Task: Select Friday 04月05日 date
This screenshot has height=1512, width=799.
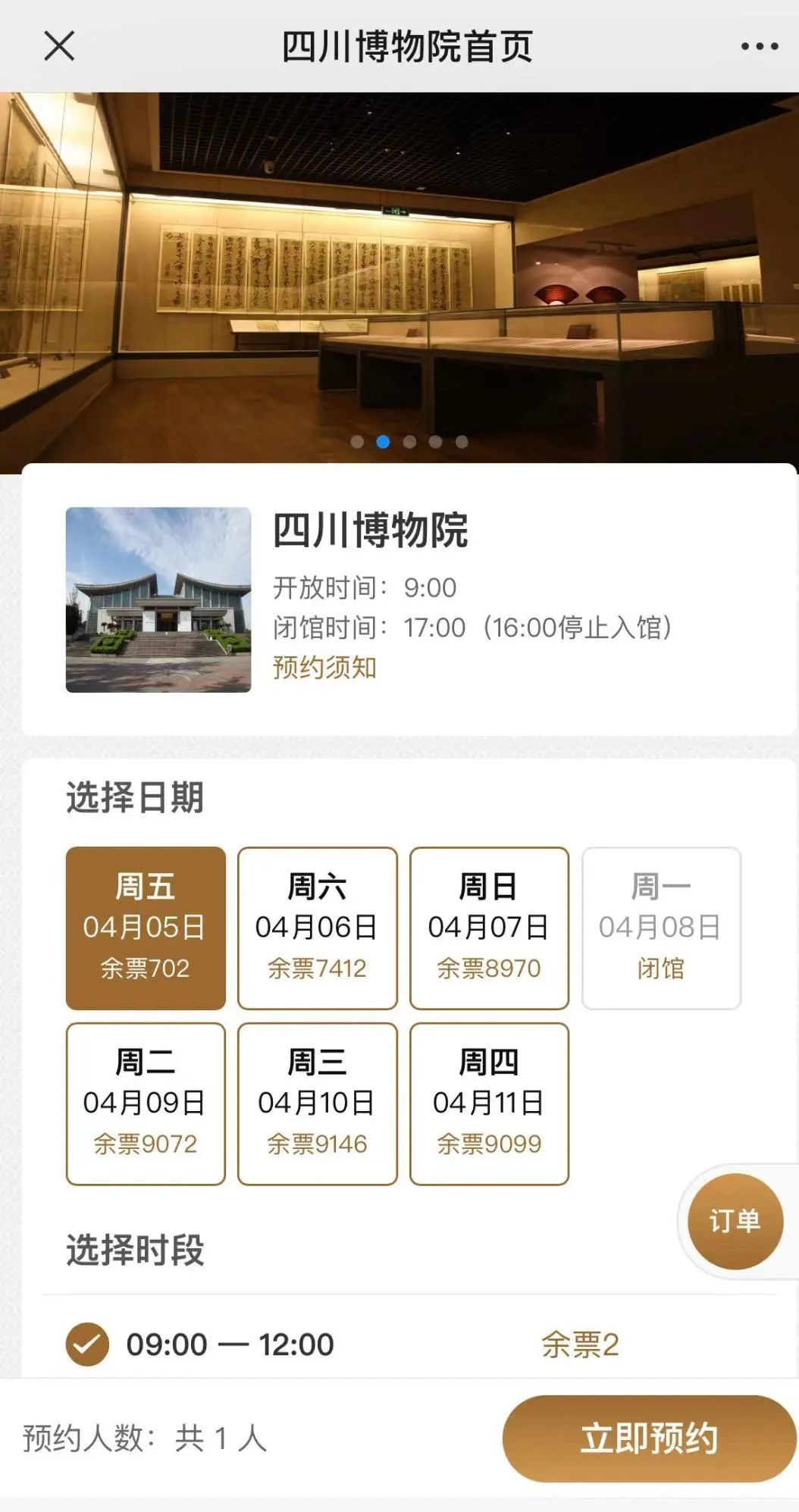Action: (x=146, y=928)
